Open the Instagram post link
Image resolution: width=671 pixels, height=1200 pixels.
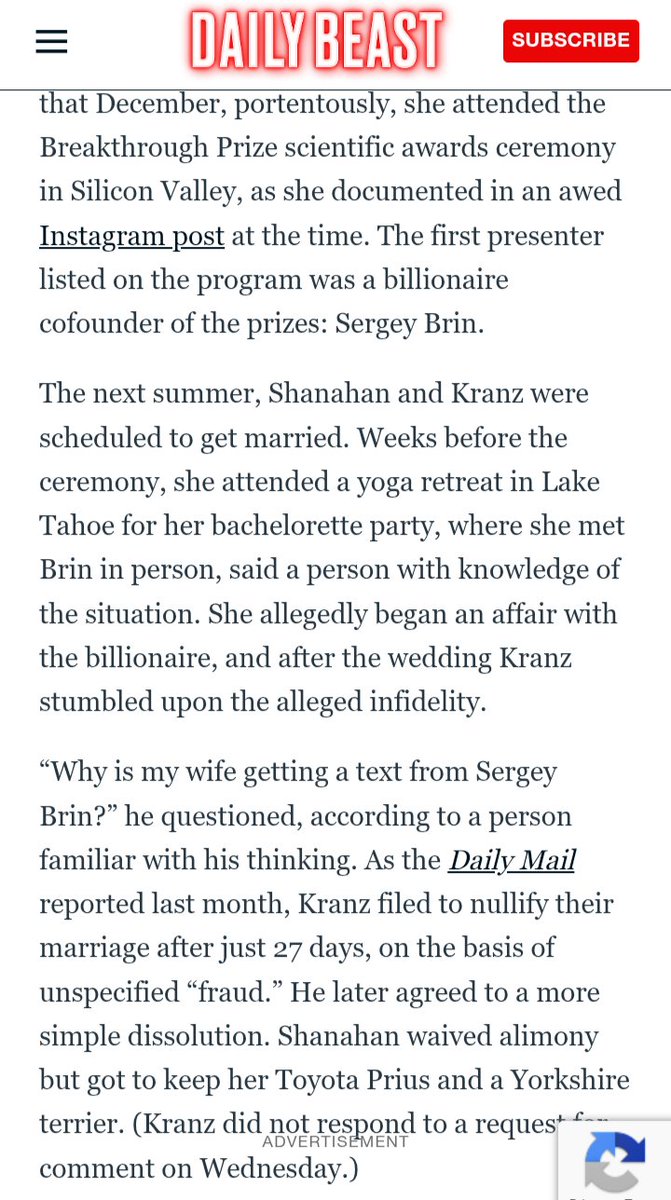coord(131,237)
